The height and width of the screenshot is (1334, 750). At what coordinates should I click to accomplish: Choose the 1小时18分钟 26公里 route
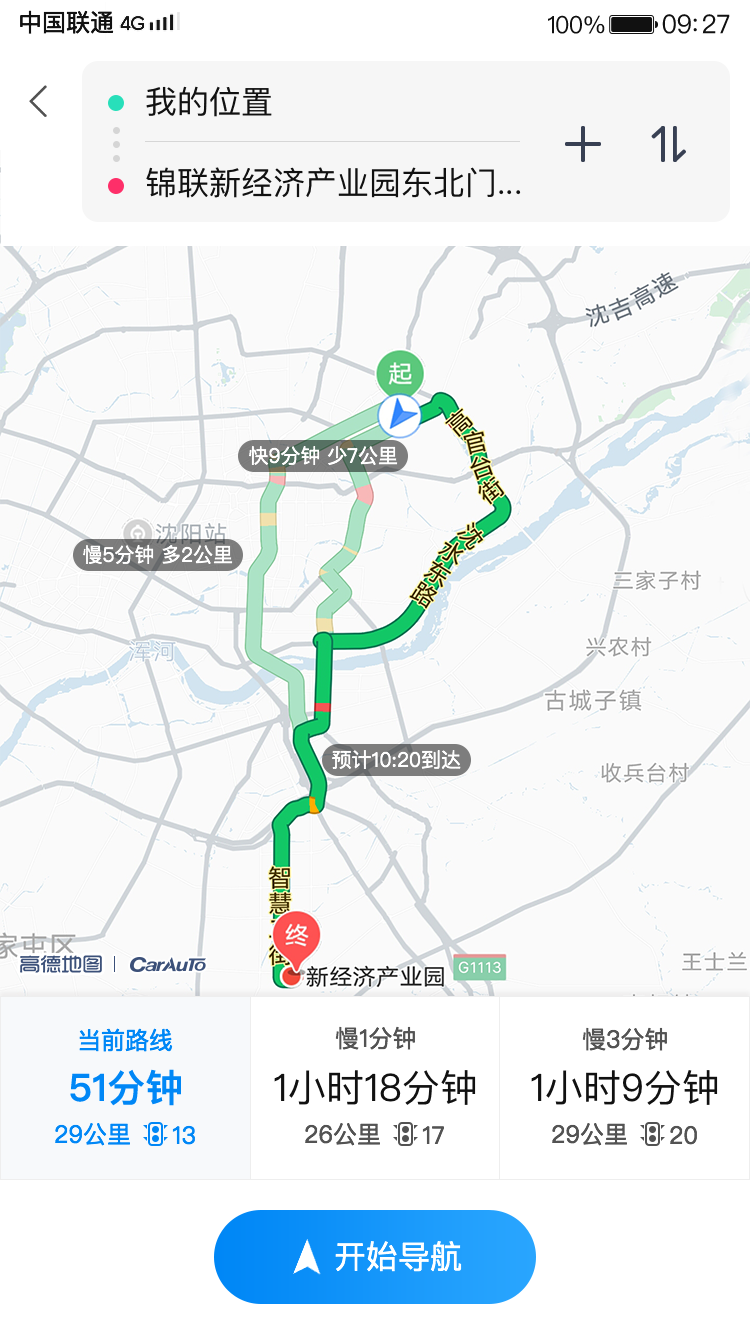pos(375,1088)
